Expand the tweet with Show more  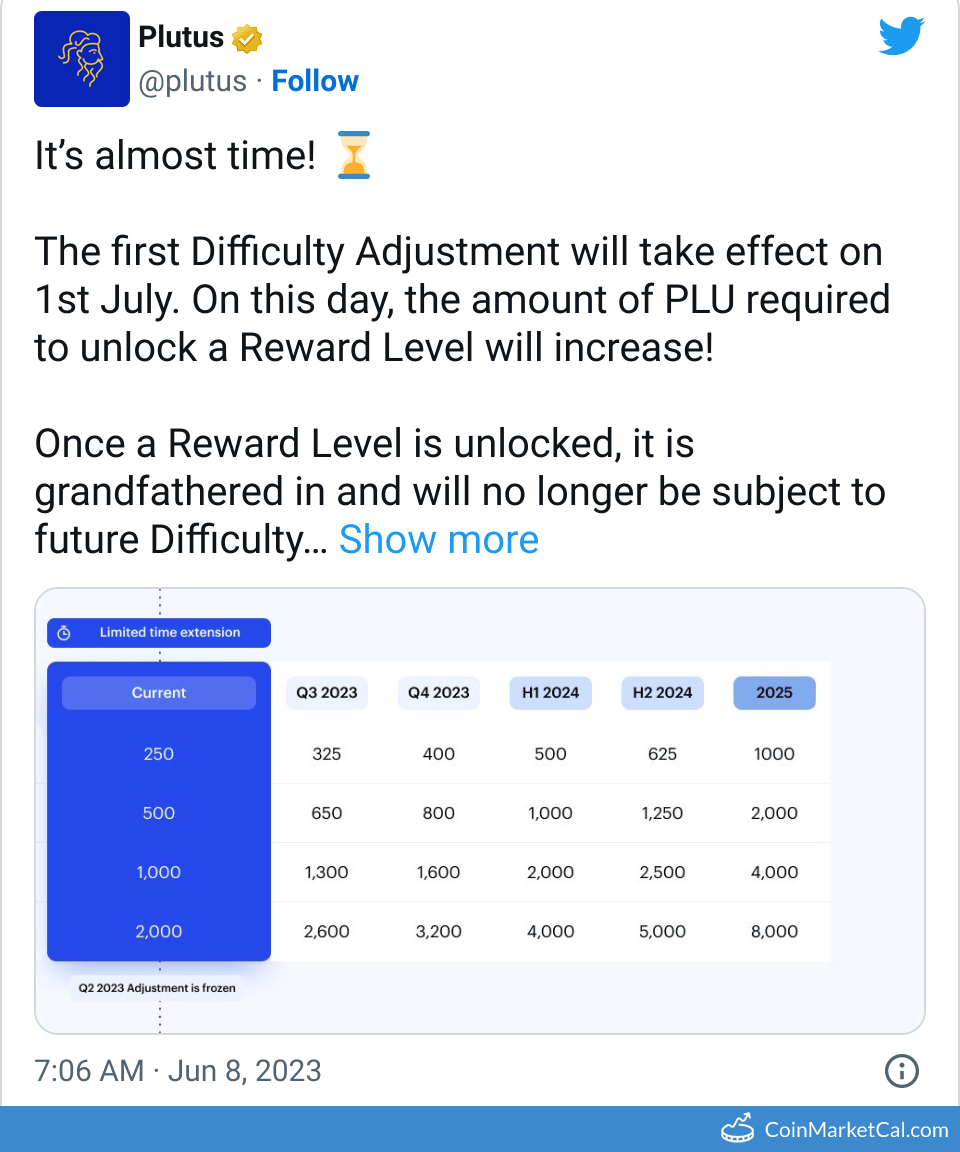pos(439,540)
